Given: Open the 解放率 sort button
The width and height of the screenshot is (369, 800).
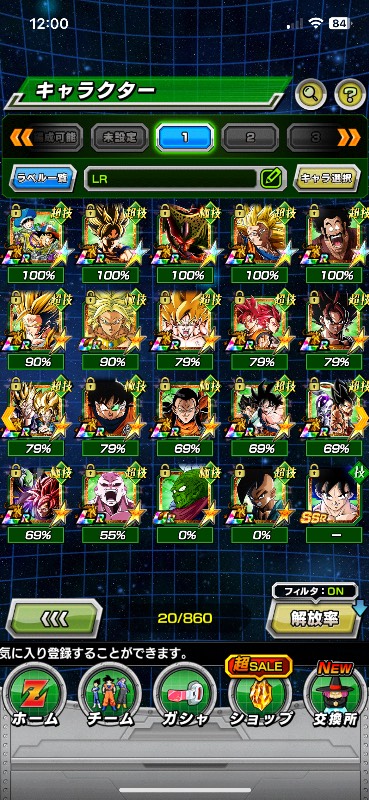Looking at the screenshot, I should click(x=315, y=618).
